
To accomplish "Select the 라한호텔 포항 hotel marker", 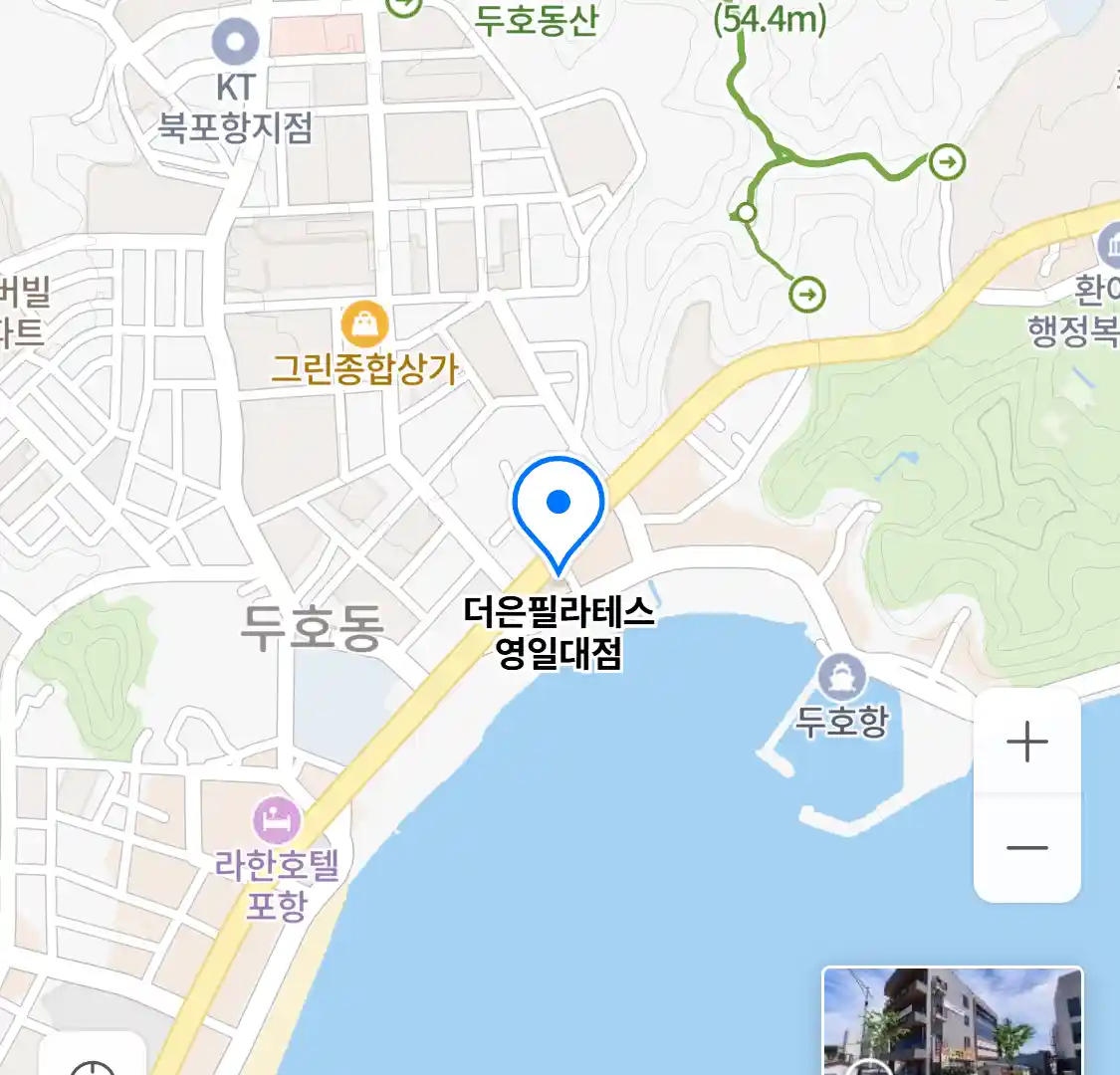I will pos(277,821).
